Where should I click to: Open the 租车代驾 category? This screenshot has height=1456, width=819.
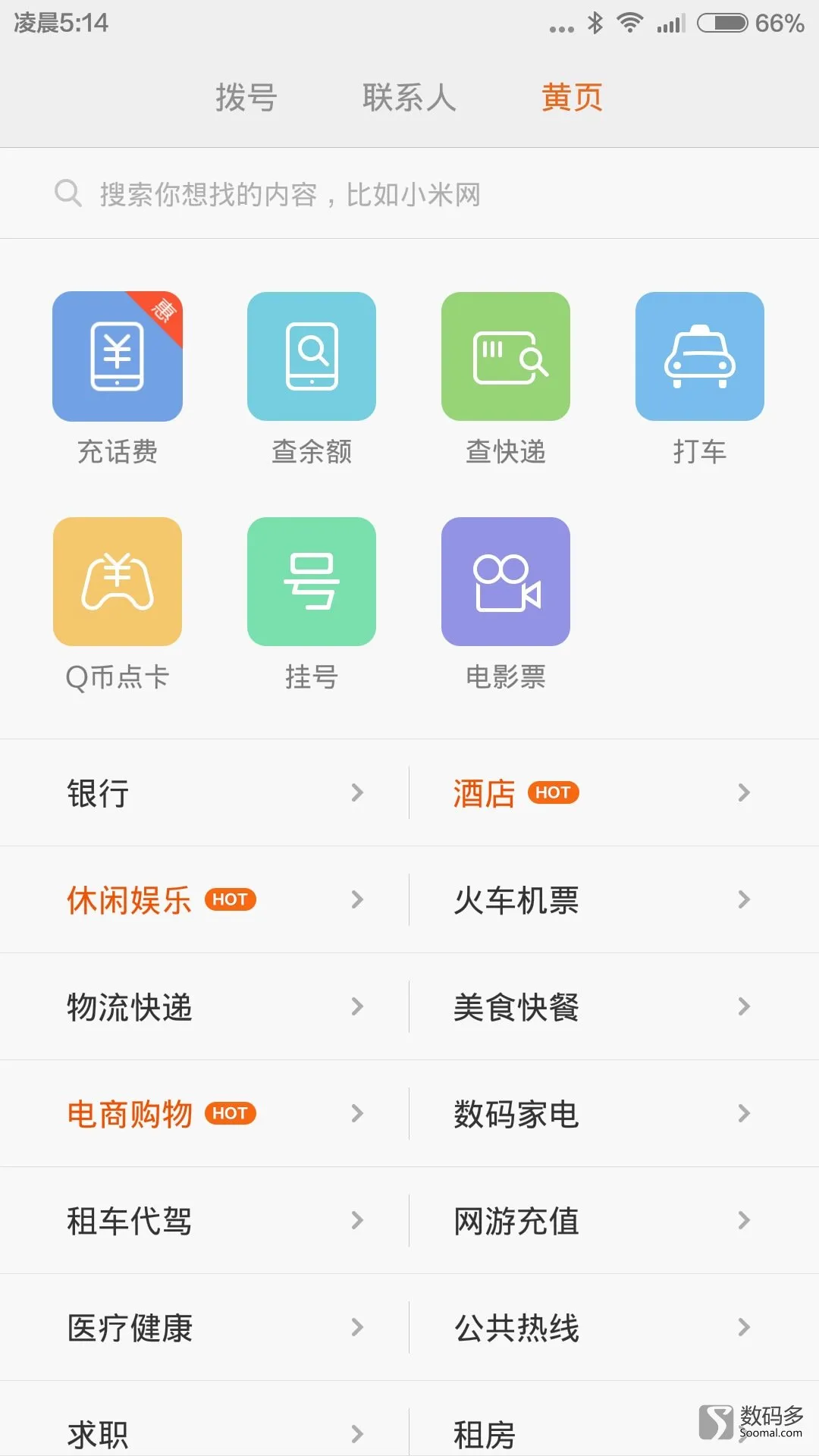click(205, 1221)
